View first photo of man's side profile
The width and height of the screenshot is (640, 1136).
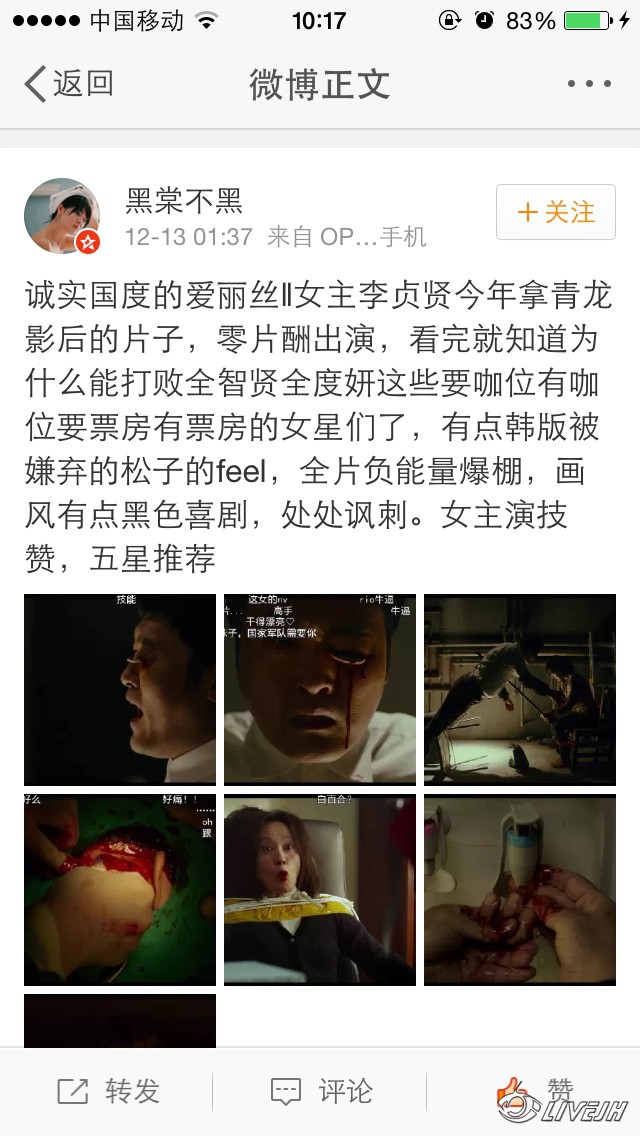(x=120, y=689)
